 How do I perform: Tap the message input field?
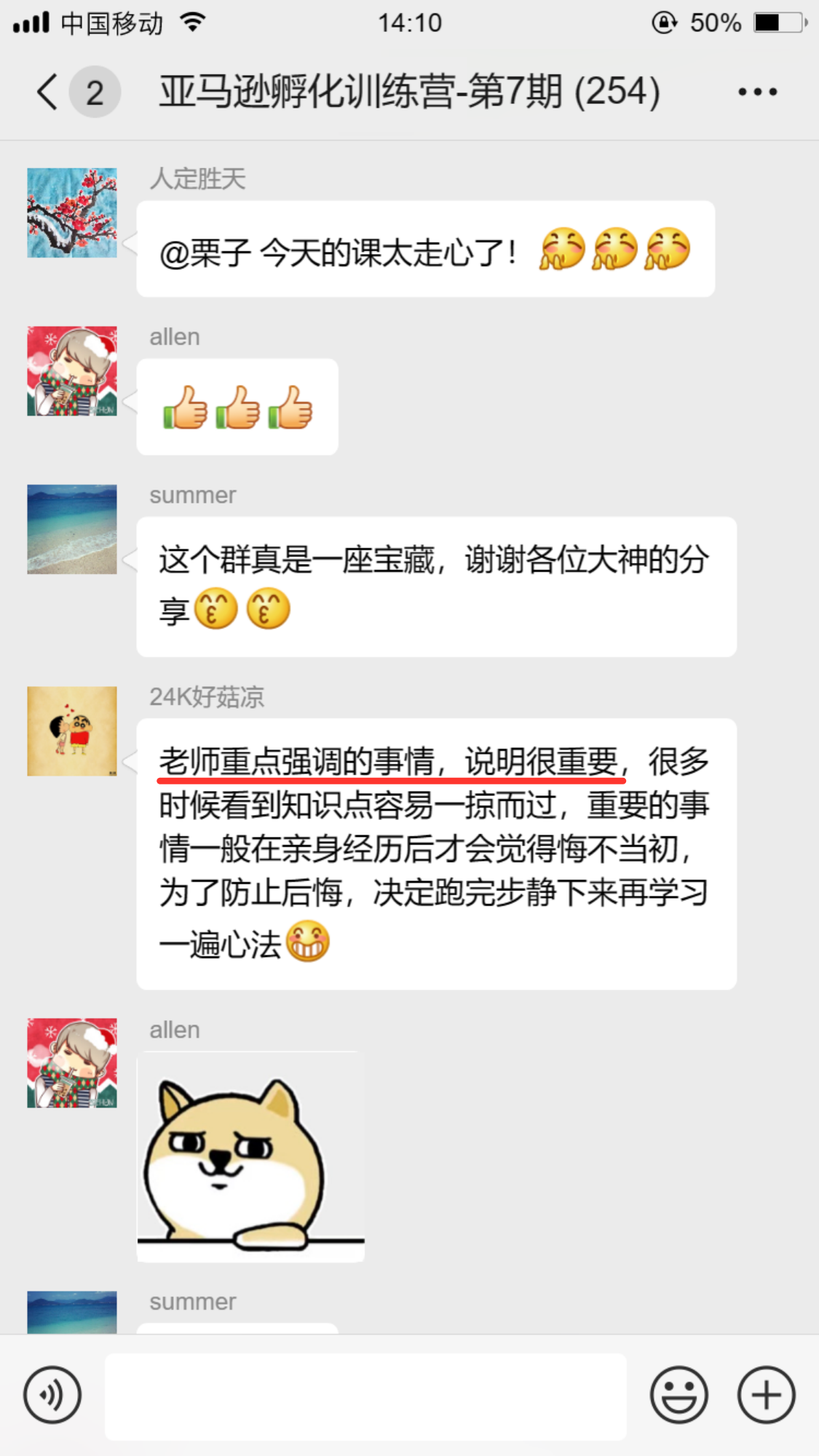click(365, 1396)
